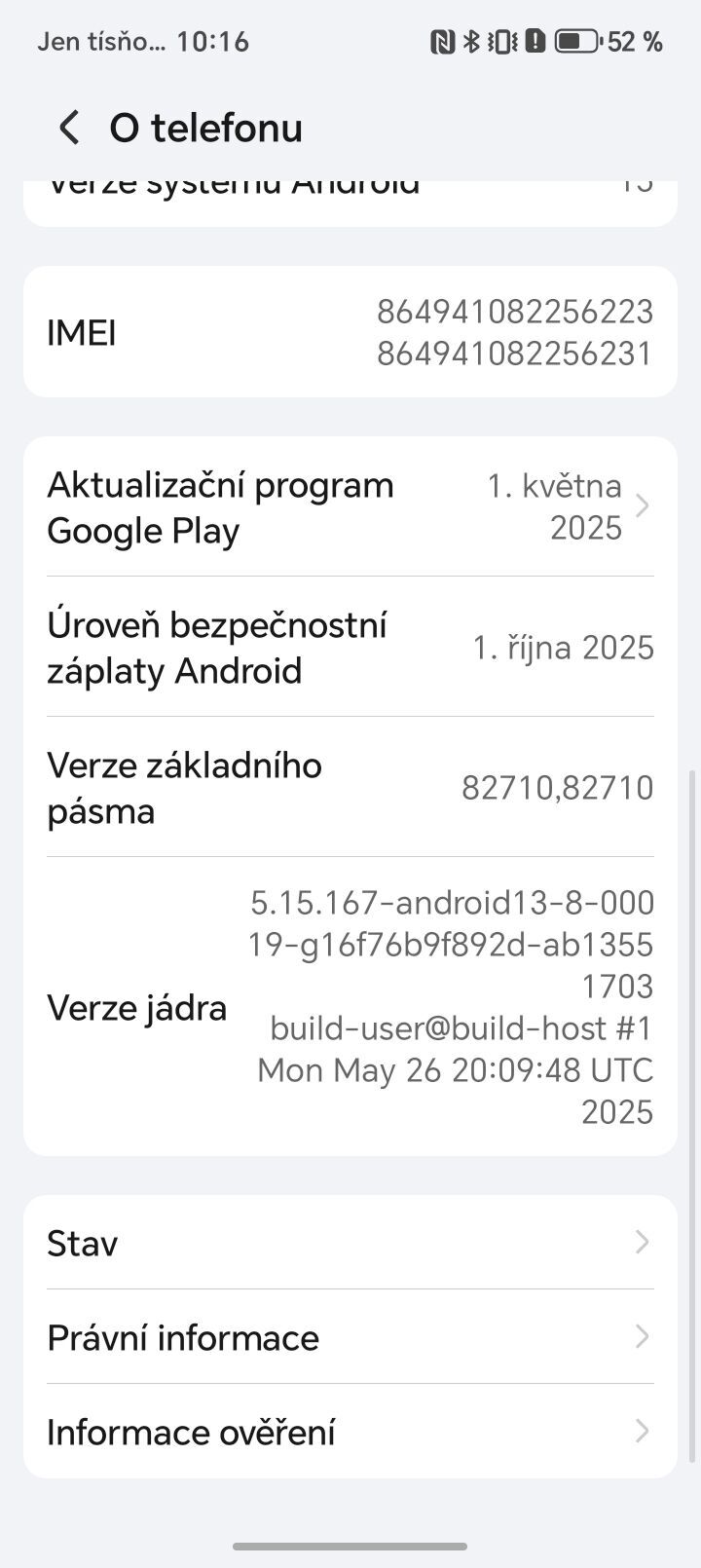Tap the NFC status bar icon
Viewport: 701px width, 1568px height.
[x=440, y=39]
